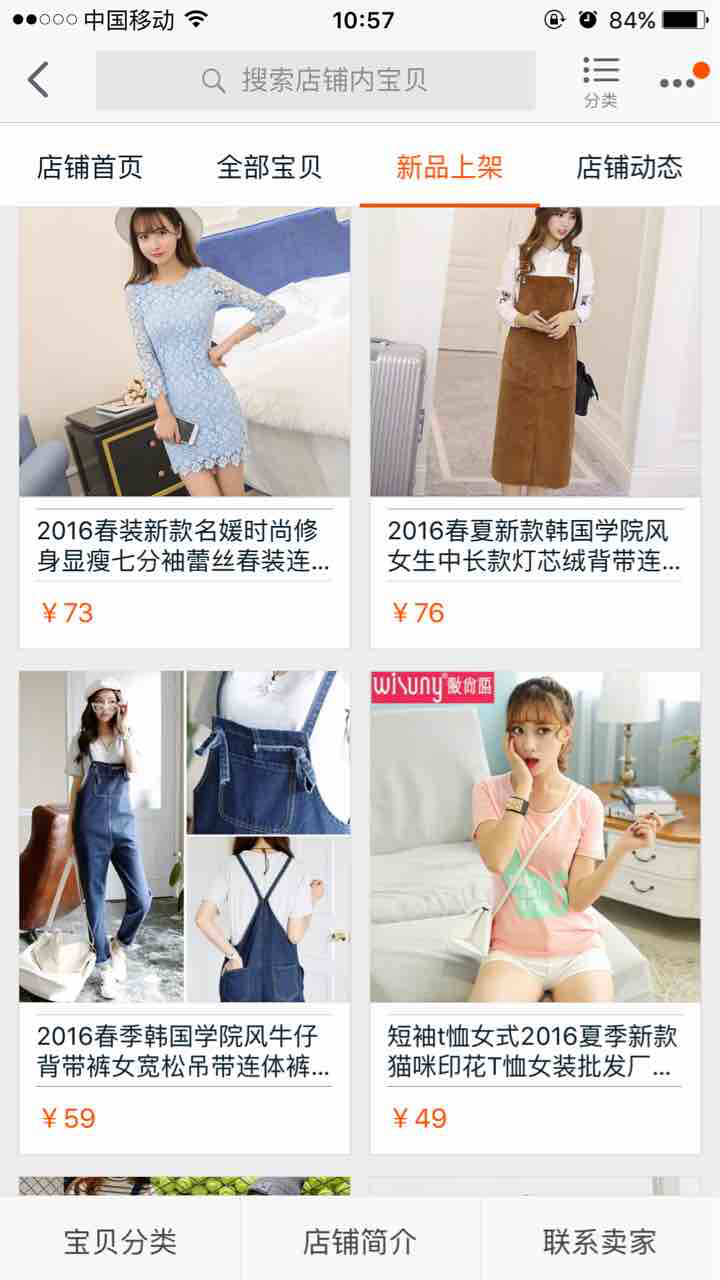Switch to the 店铺动态 tab
Image resolution: width=720 pixels, height=1280 pixels.
629,167
